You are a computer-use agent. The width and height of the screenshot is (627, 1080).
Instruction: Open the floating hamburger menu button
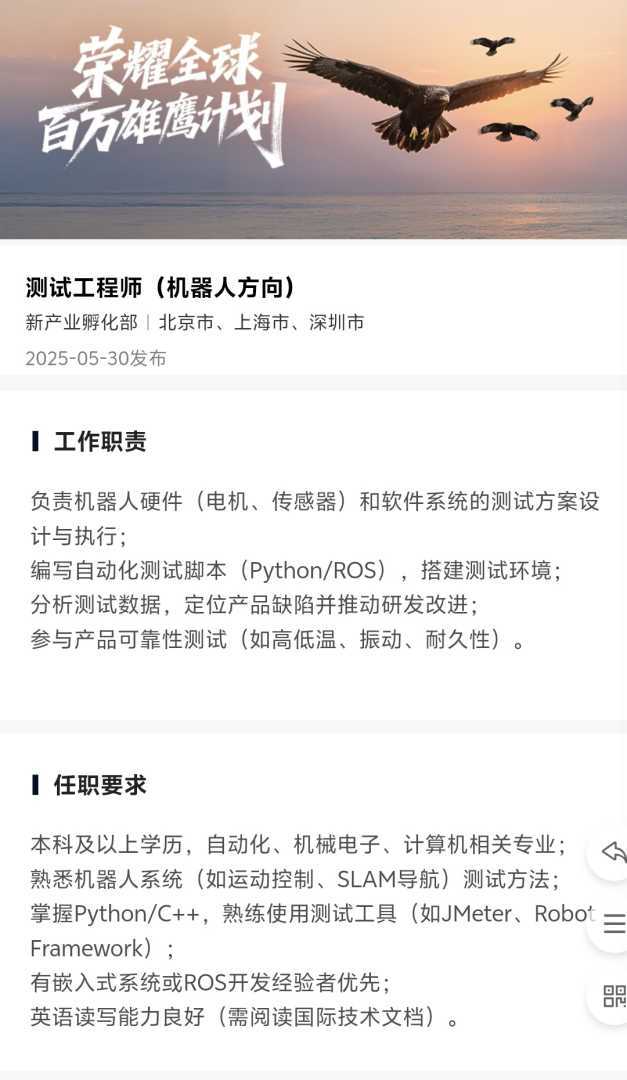point(613,924)
